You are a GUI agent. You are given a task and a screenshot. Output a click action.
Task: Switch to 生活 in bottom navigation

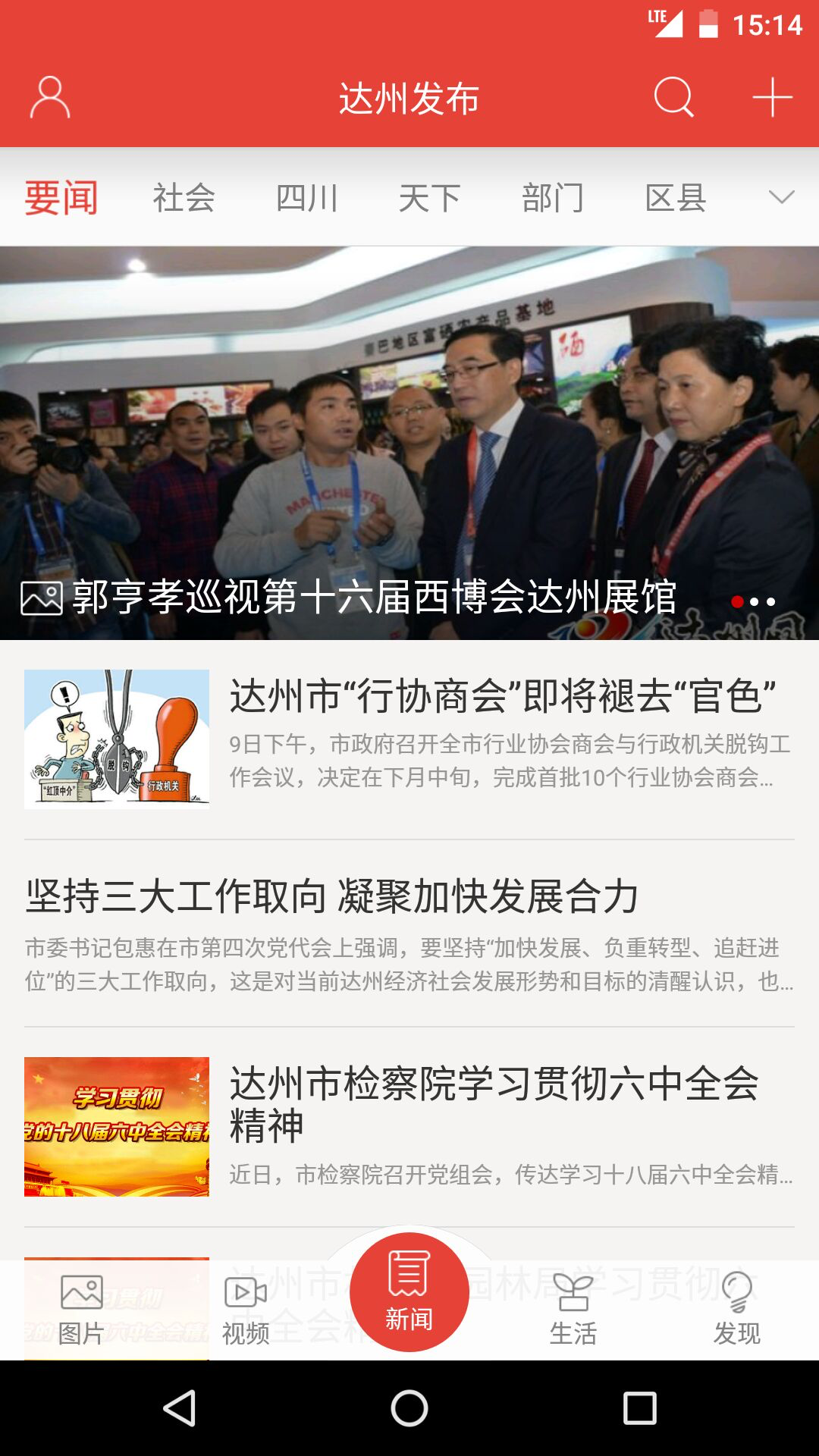[573, 1310]
